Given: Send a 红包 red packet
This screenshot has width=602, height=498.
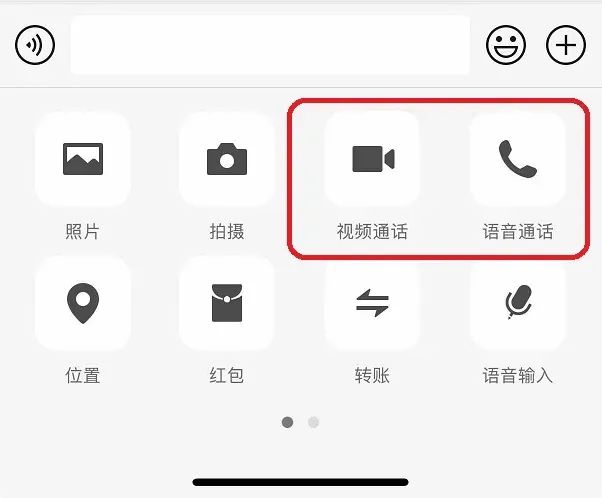Looking at the screenshot, I should [x=227, y=303].
